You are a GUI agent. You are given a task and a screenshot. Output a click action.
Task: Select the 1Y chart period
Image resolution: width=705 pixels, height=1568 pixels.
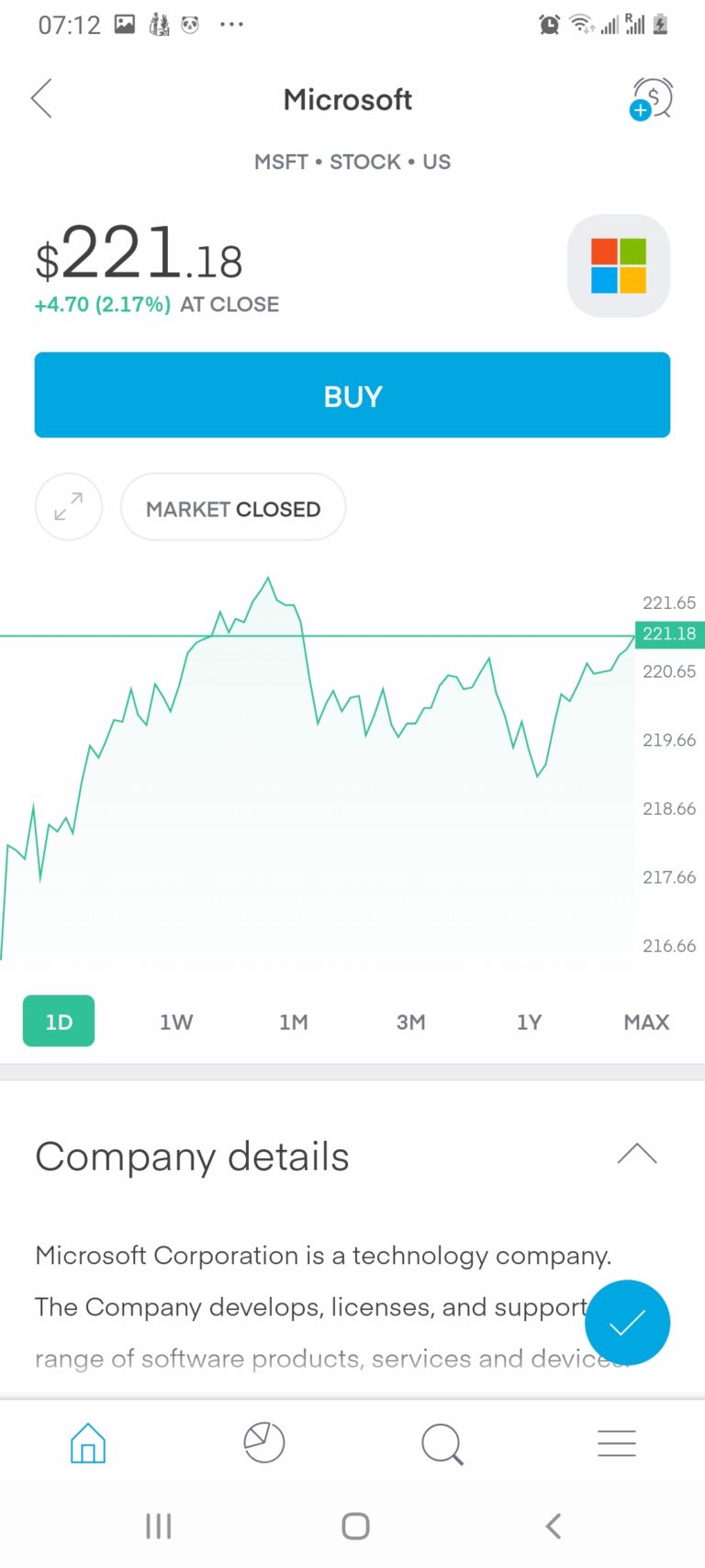530,1021
